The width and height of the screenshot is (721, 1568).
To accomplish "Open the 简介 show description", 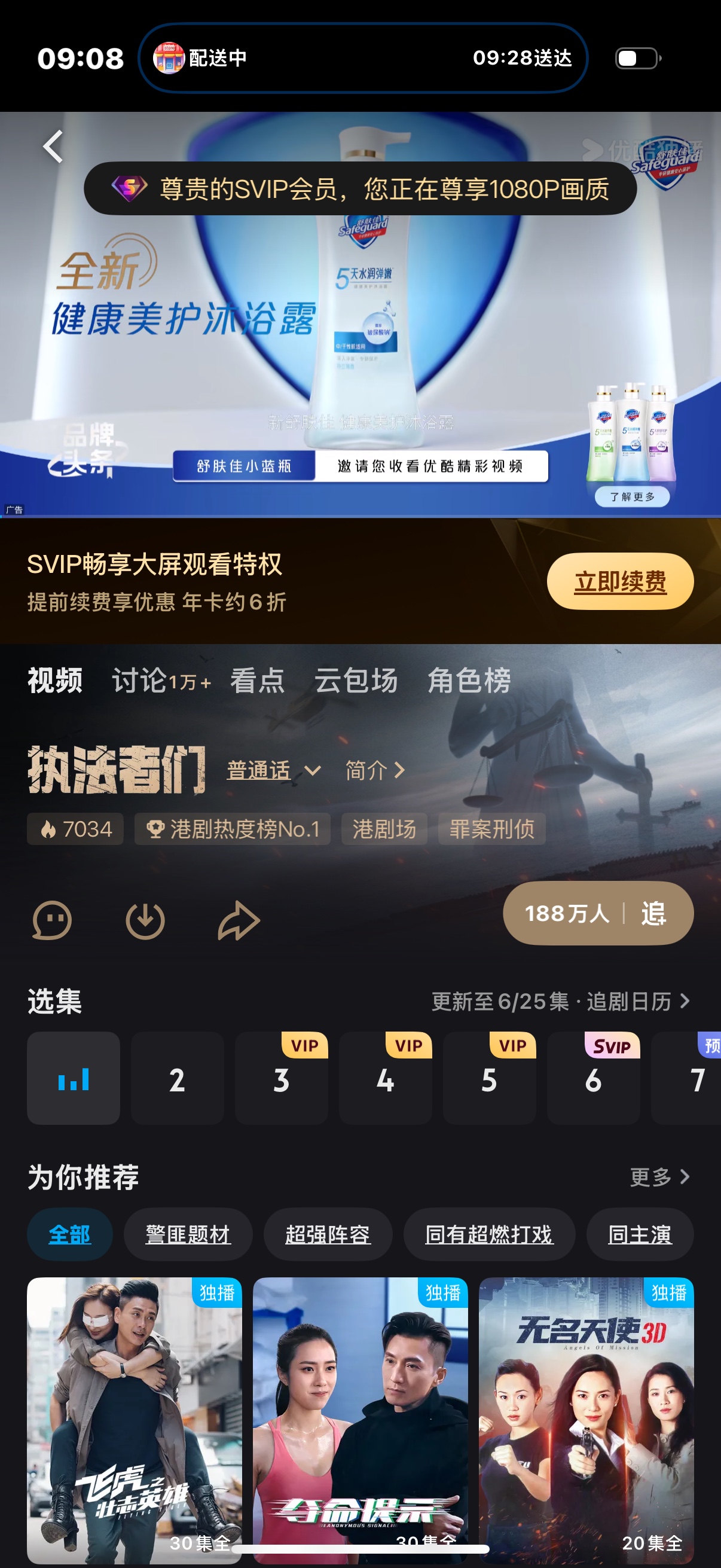I will (x=375, y=771).
